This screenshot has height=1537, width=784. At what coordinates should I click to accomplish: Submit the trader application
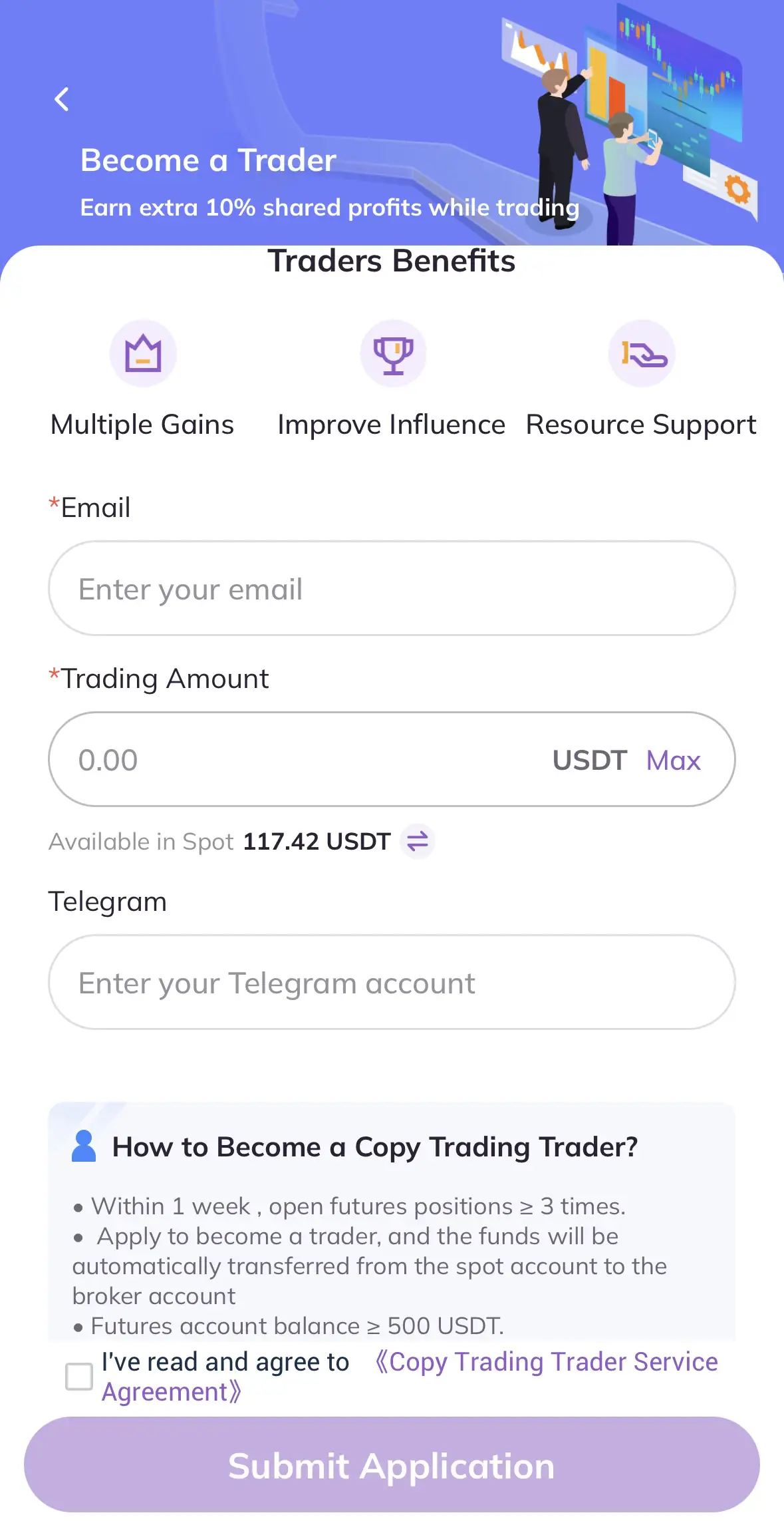[x=391, y=1465]
